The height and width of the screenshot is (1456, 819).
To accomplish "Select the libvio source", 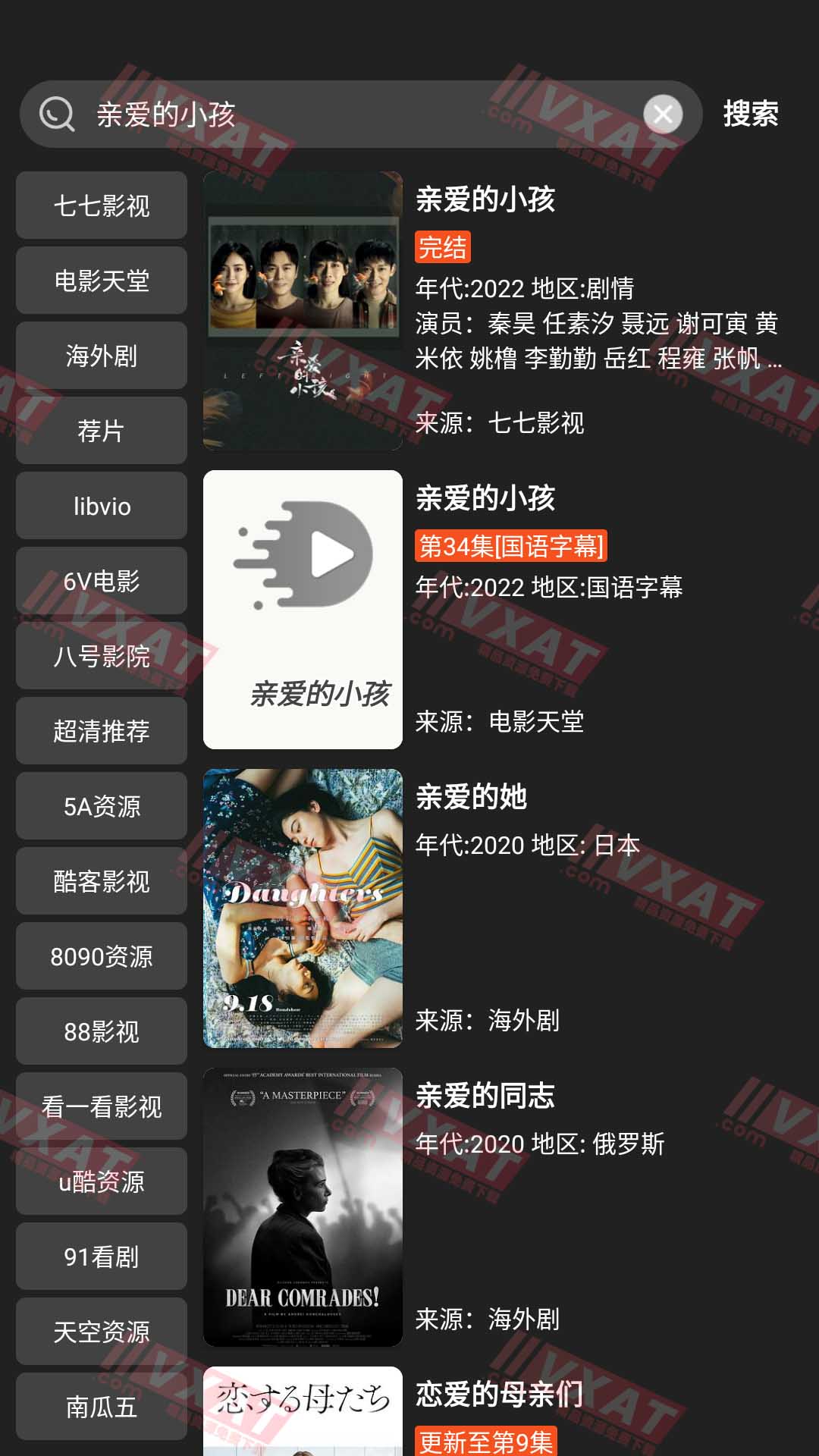I will (102, 506).
